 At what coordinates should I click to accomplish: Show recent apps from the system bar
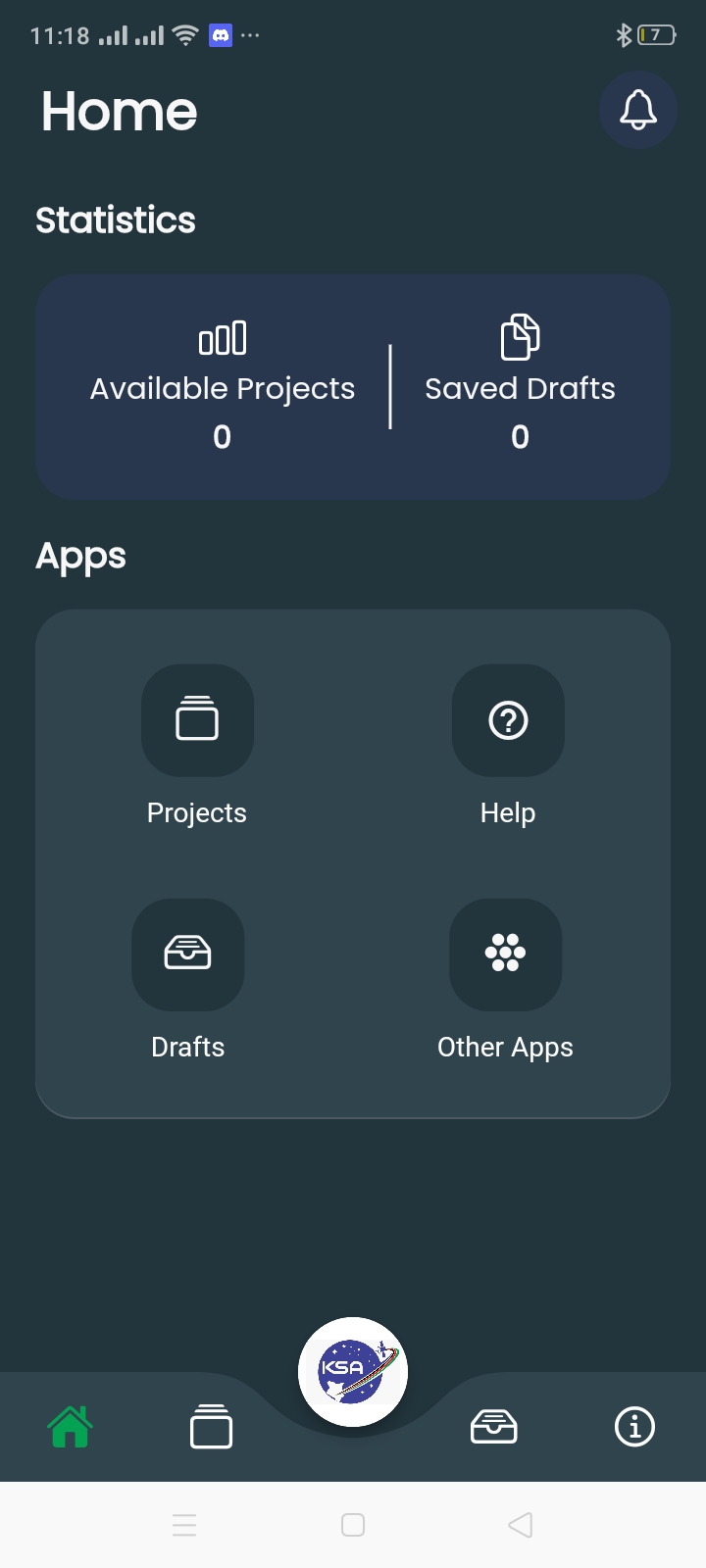tap(184, 1525)
